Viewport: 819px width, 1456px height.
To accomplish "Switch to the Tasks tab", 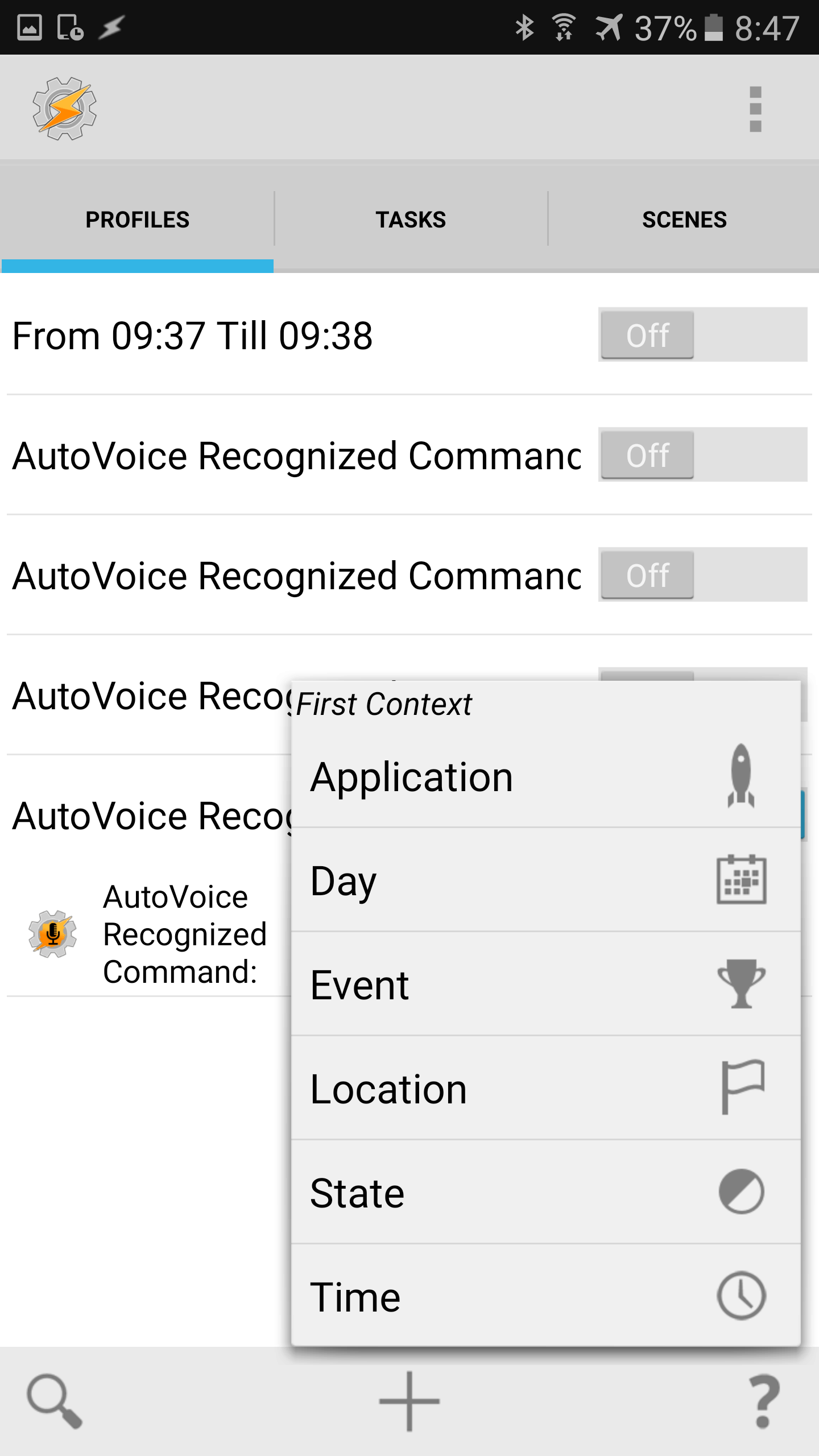I will 411,220.
